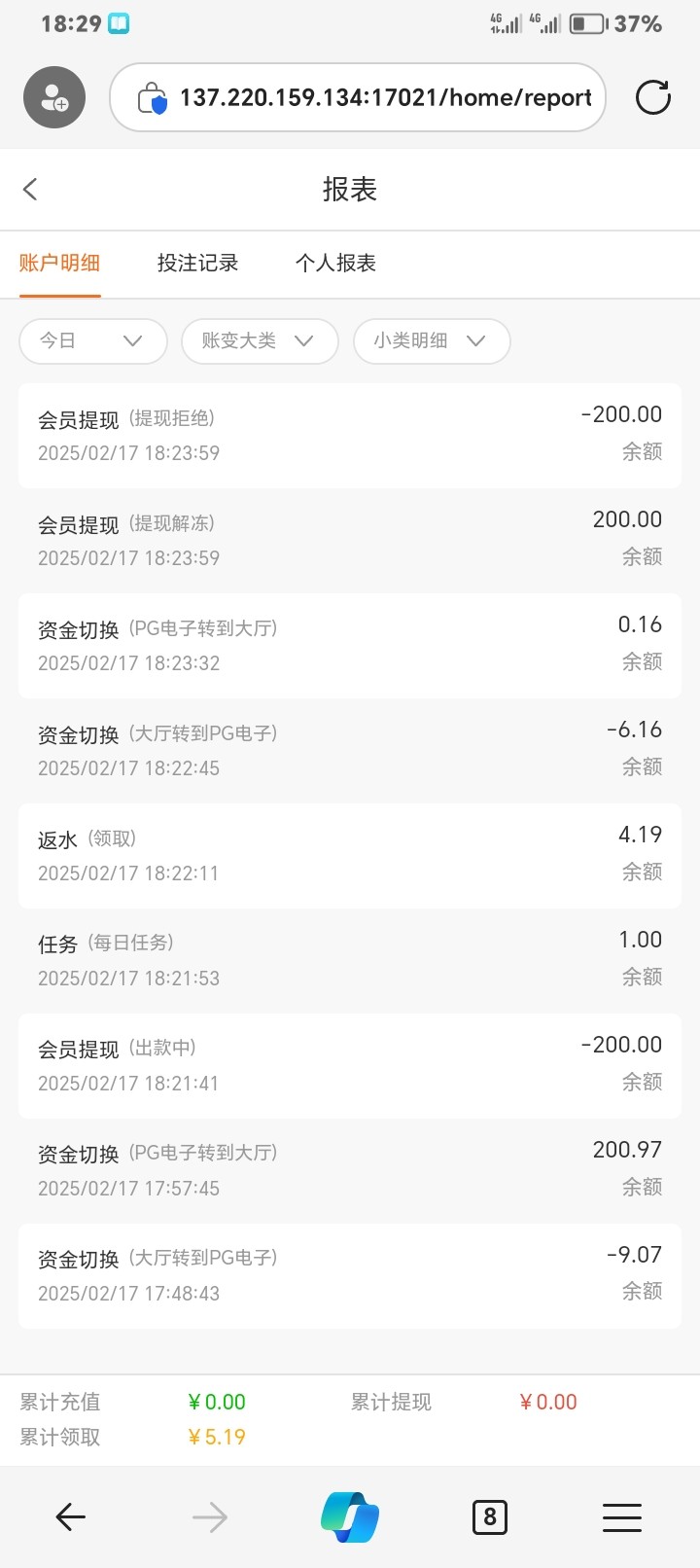Open the browser hamburger menu
700x1568 pixels.
[x=622, y=1516]
